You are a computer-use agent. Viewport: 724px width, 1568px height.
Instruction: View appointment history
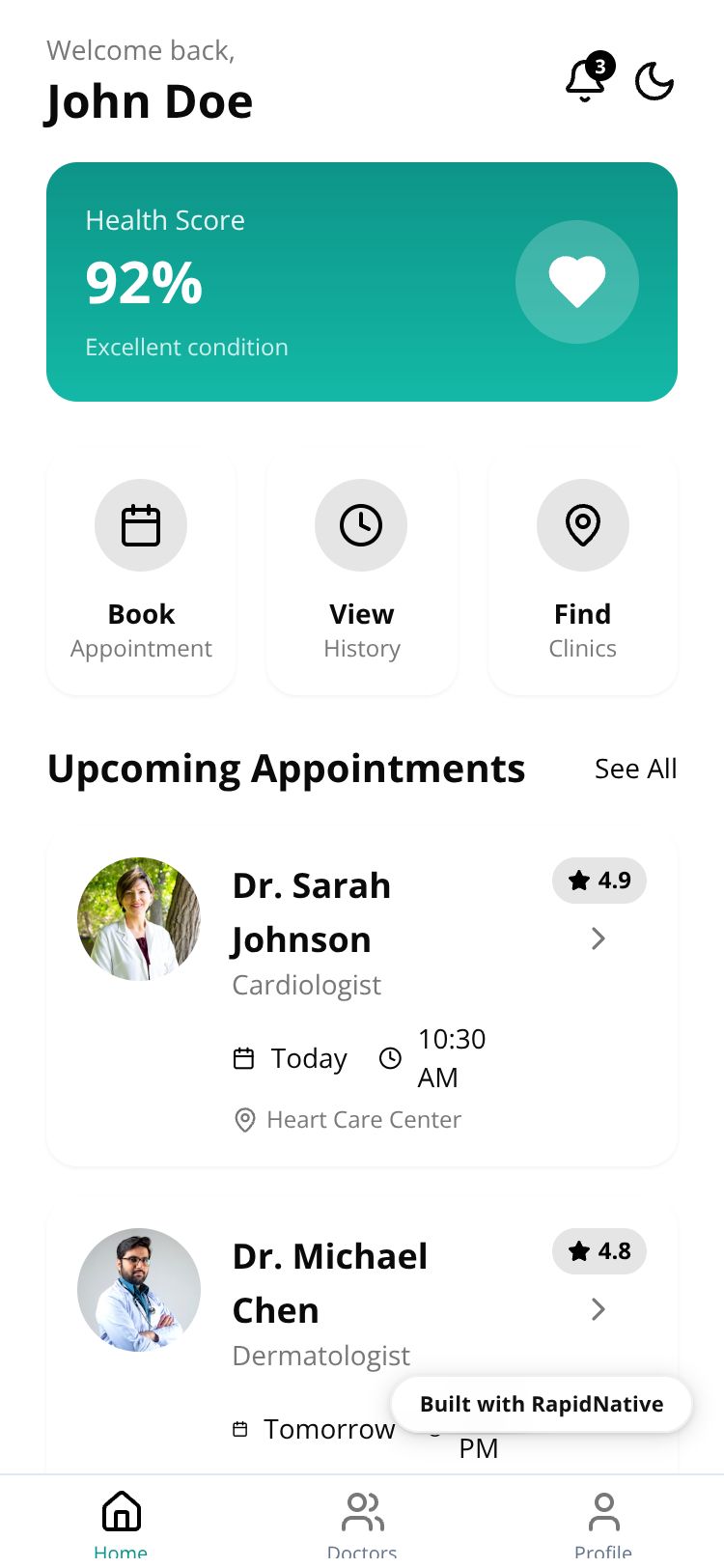pos(362,575)
